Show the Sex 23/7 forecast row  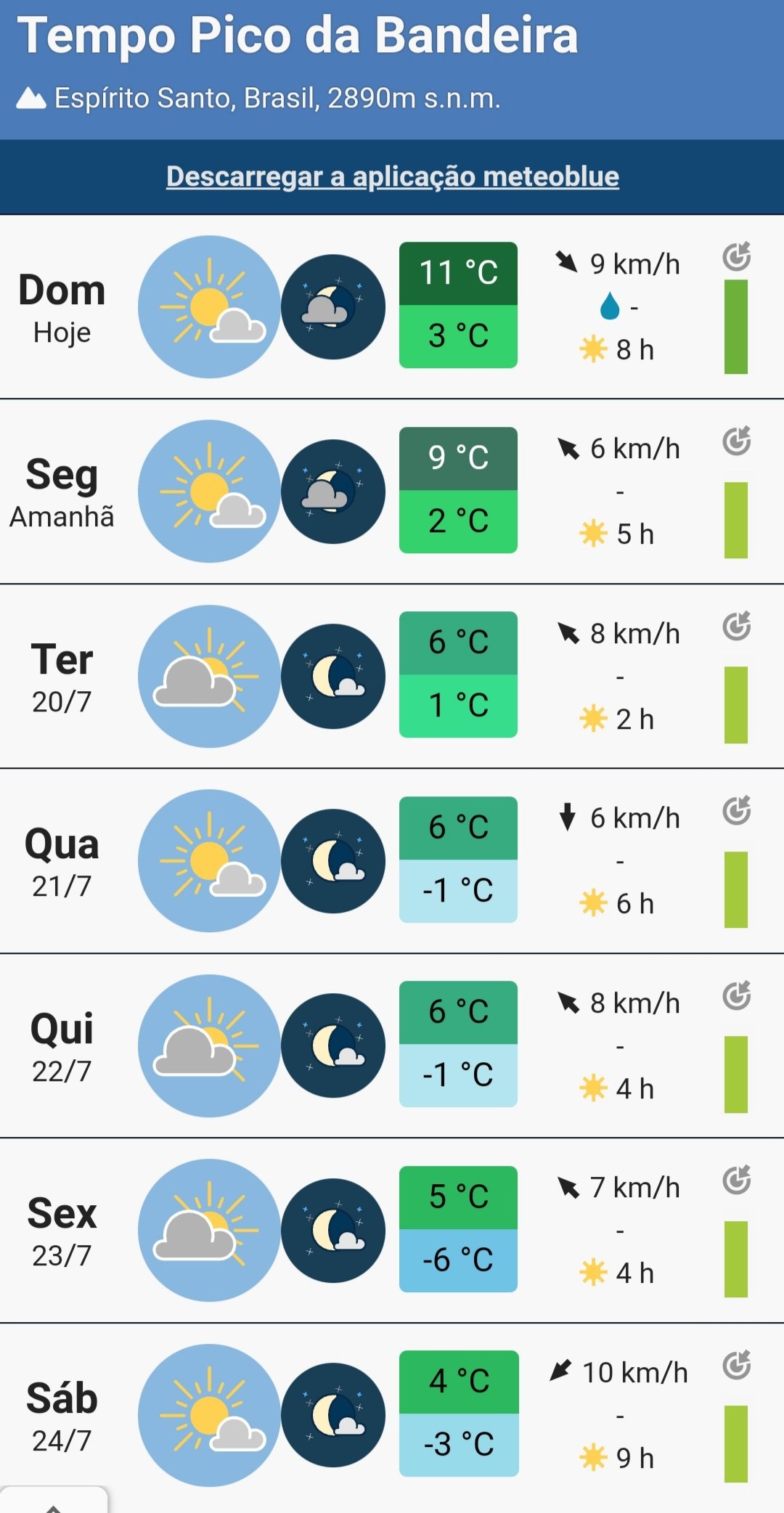[392, 1231]
